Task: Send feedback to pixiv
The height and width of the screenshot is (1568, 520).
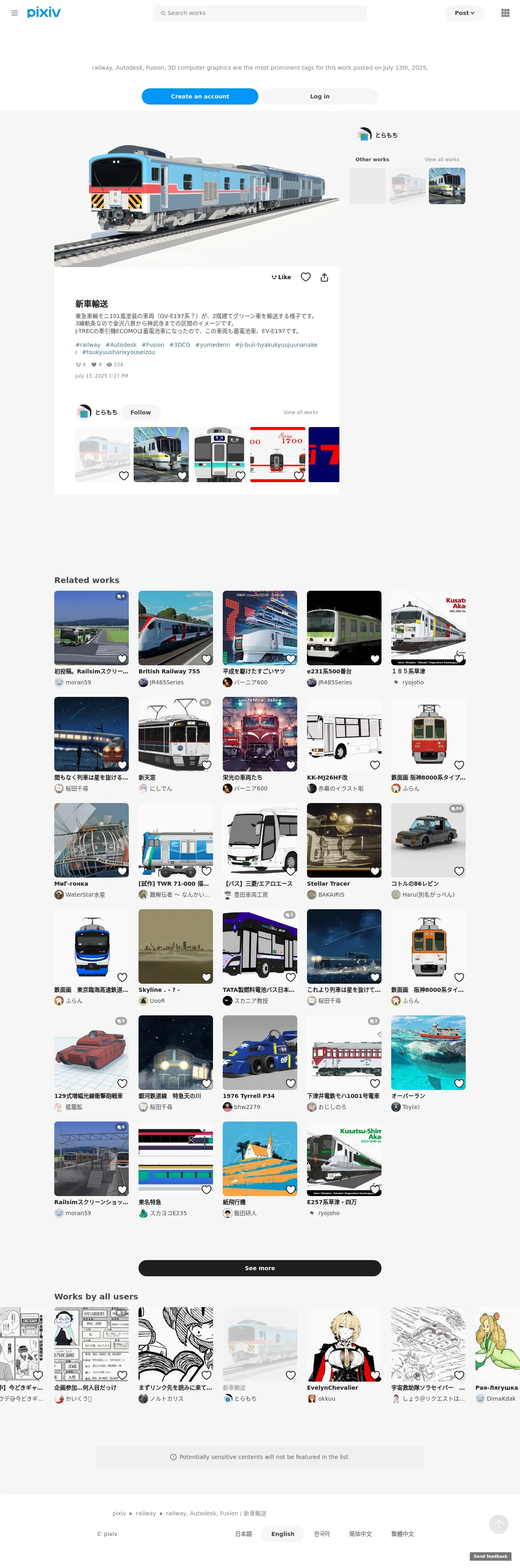Action: [490, 1556]
